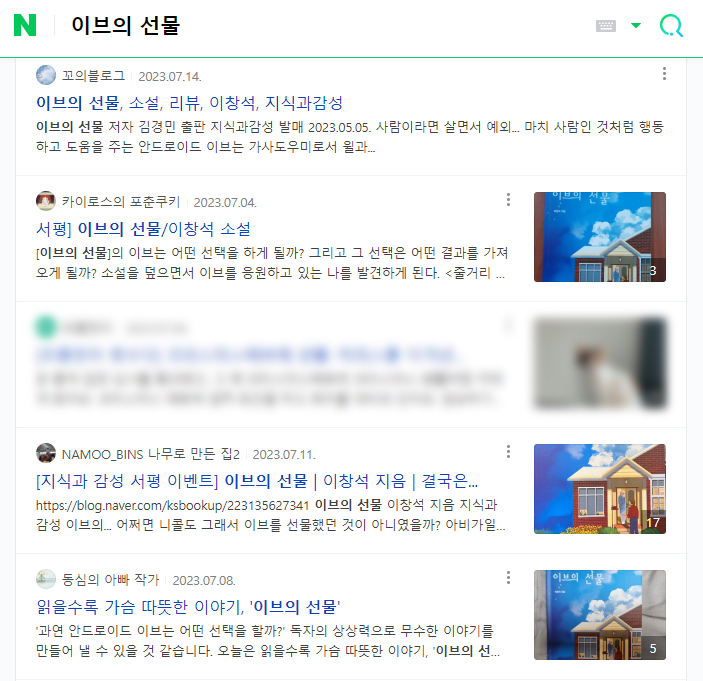Open '읽을수록 가슴 따뜻한 이야기' post

click(188, 606)
